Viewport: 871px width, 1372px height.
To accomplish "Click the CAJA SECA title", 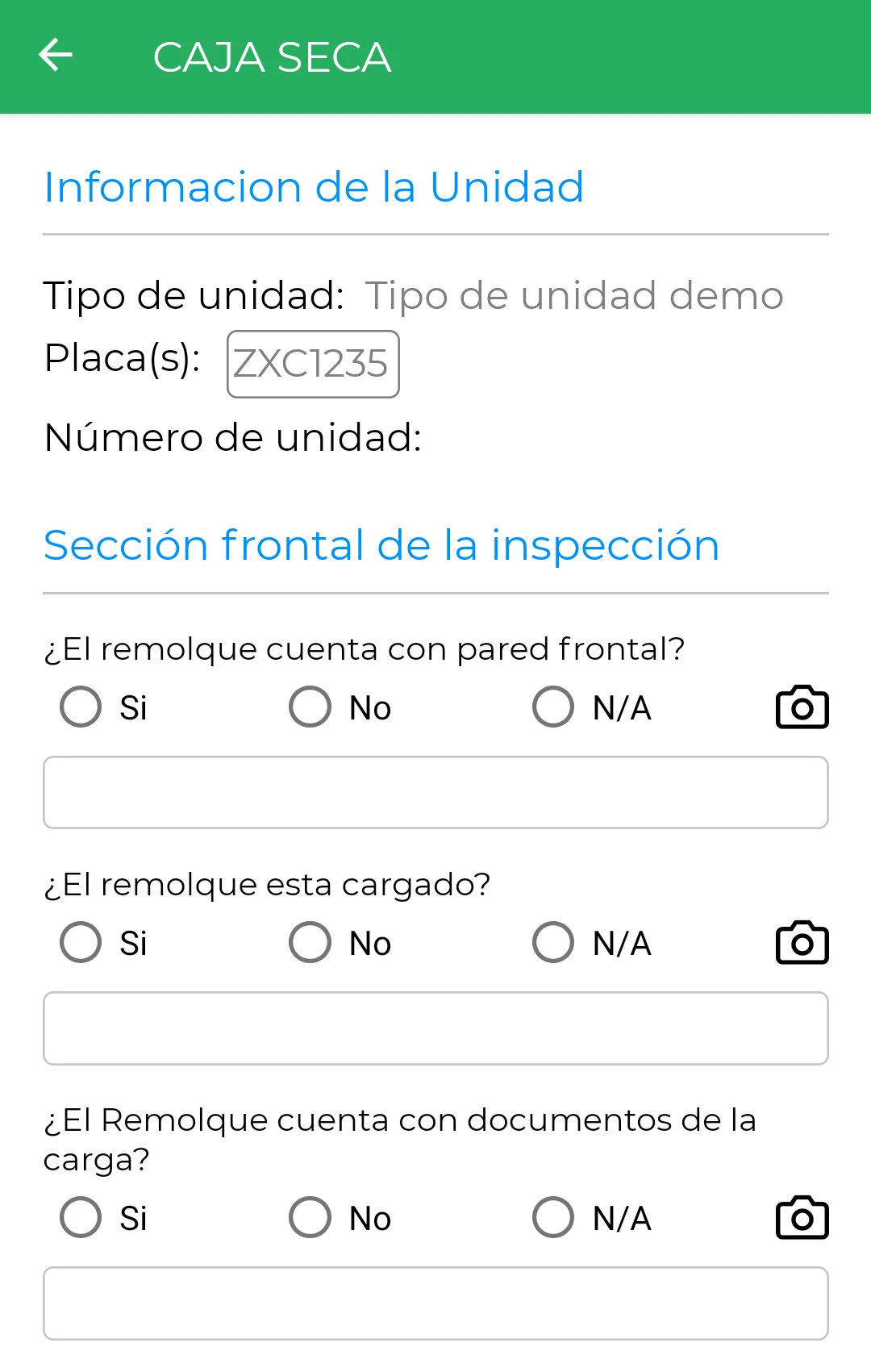I will coord(273,56).
